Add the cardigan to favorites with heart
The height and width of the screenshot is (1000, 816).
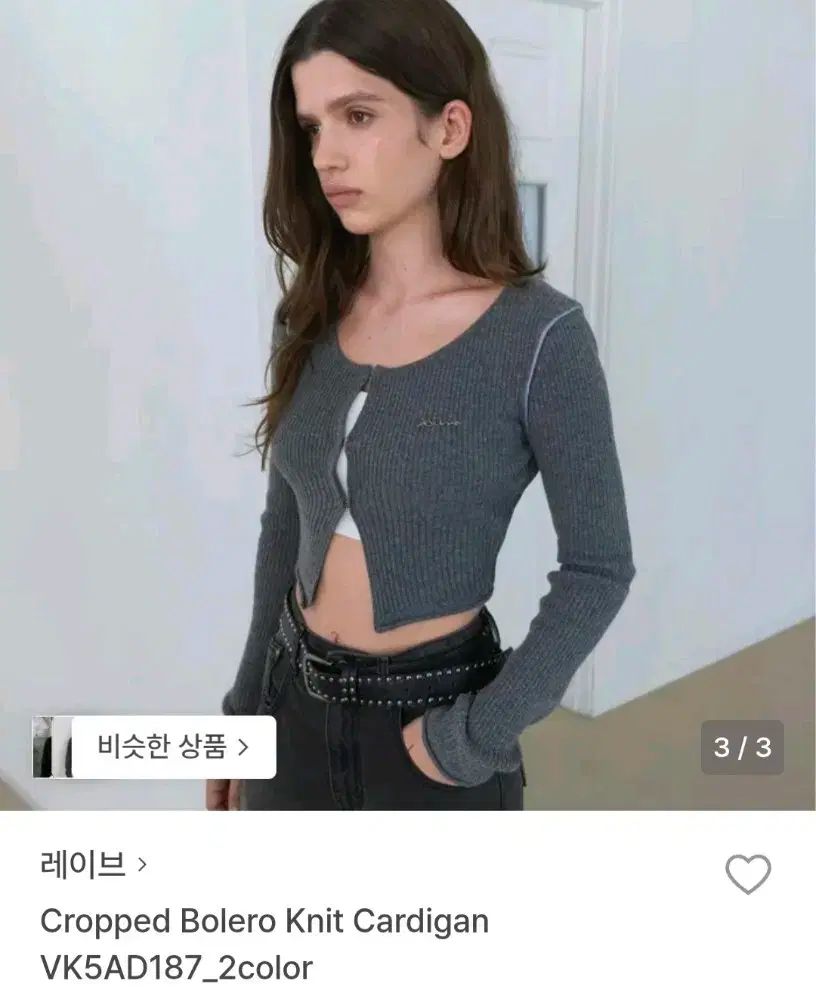click(748, 875)
